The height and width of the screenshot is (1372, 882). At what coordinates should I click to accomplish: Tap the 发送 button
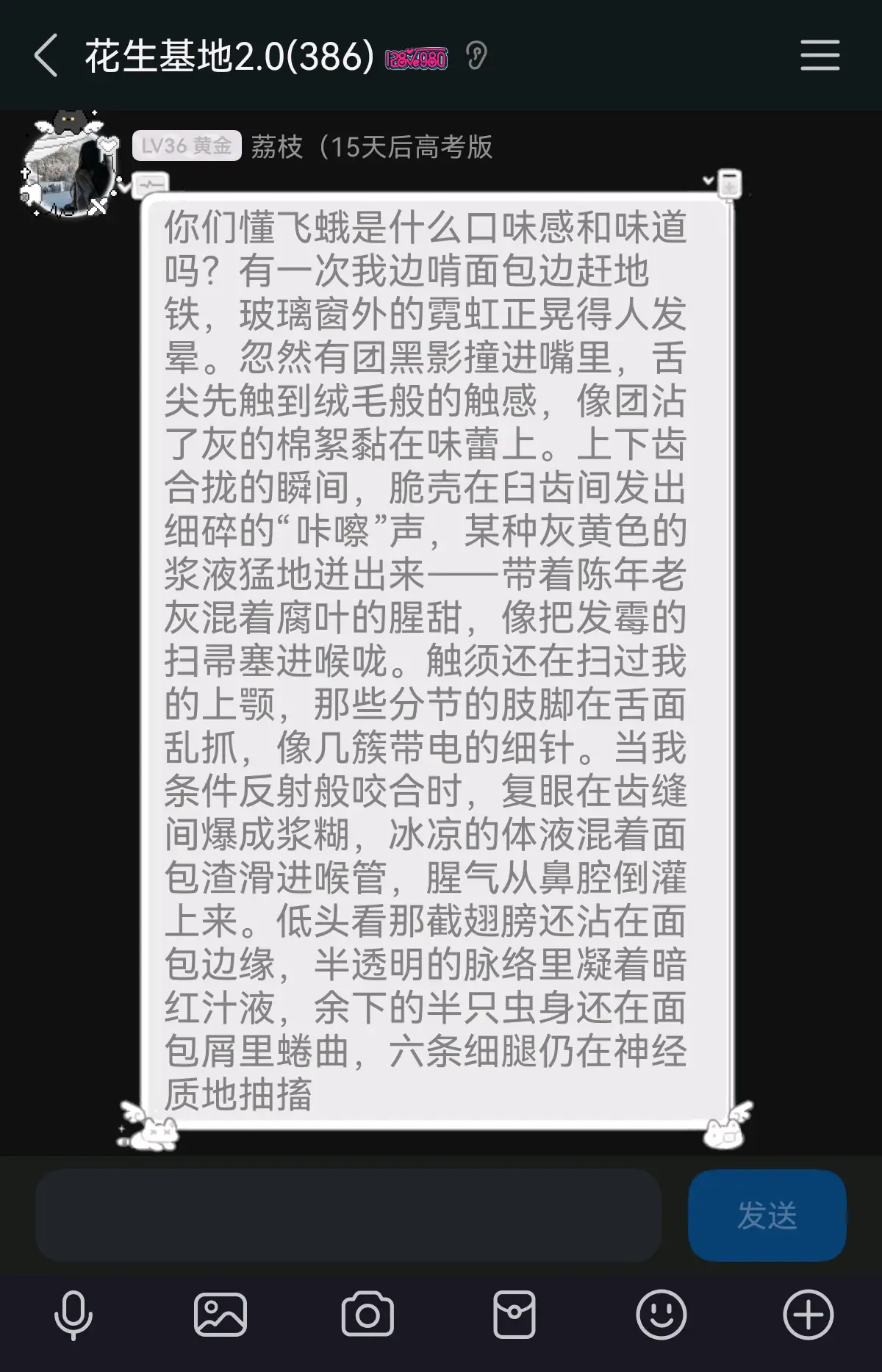767,1215
